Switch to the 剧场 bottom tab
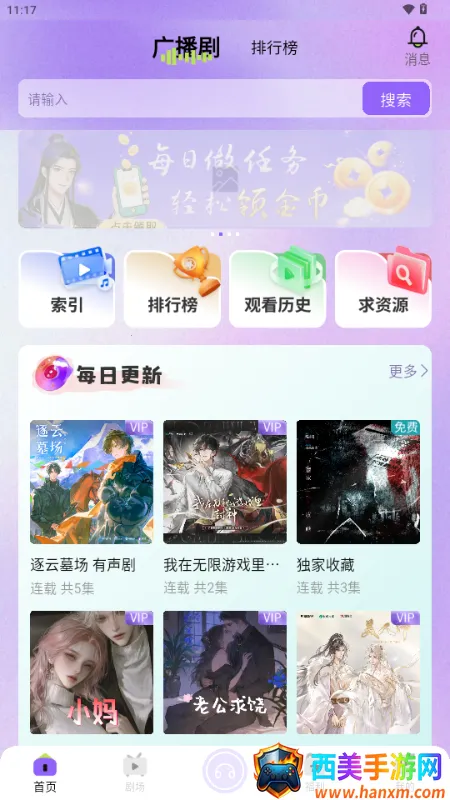 coord(135,773)
